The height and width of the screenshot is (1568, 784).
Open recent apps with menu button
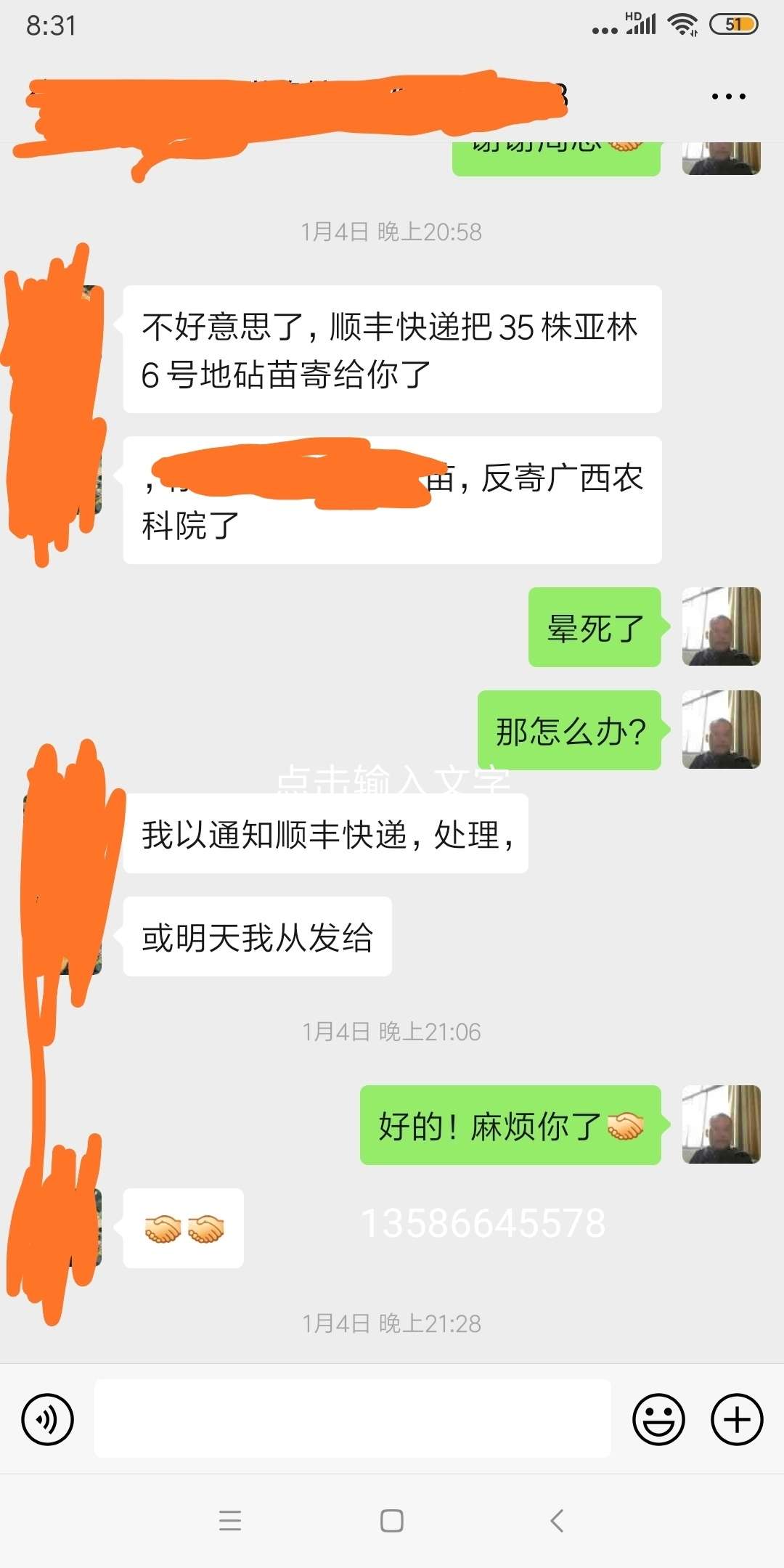230,1520
